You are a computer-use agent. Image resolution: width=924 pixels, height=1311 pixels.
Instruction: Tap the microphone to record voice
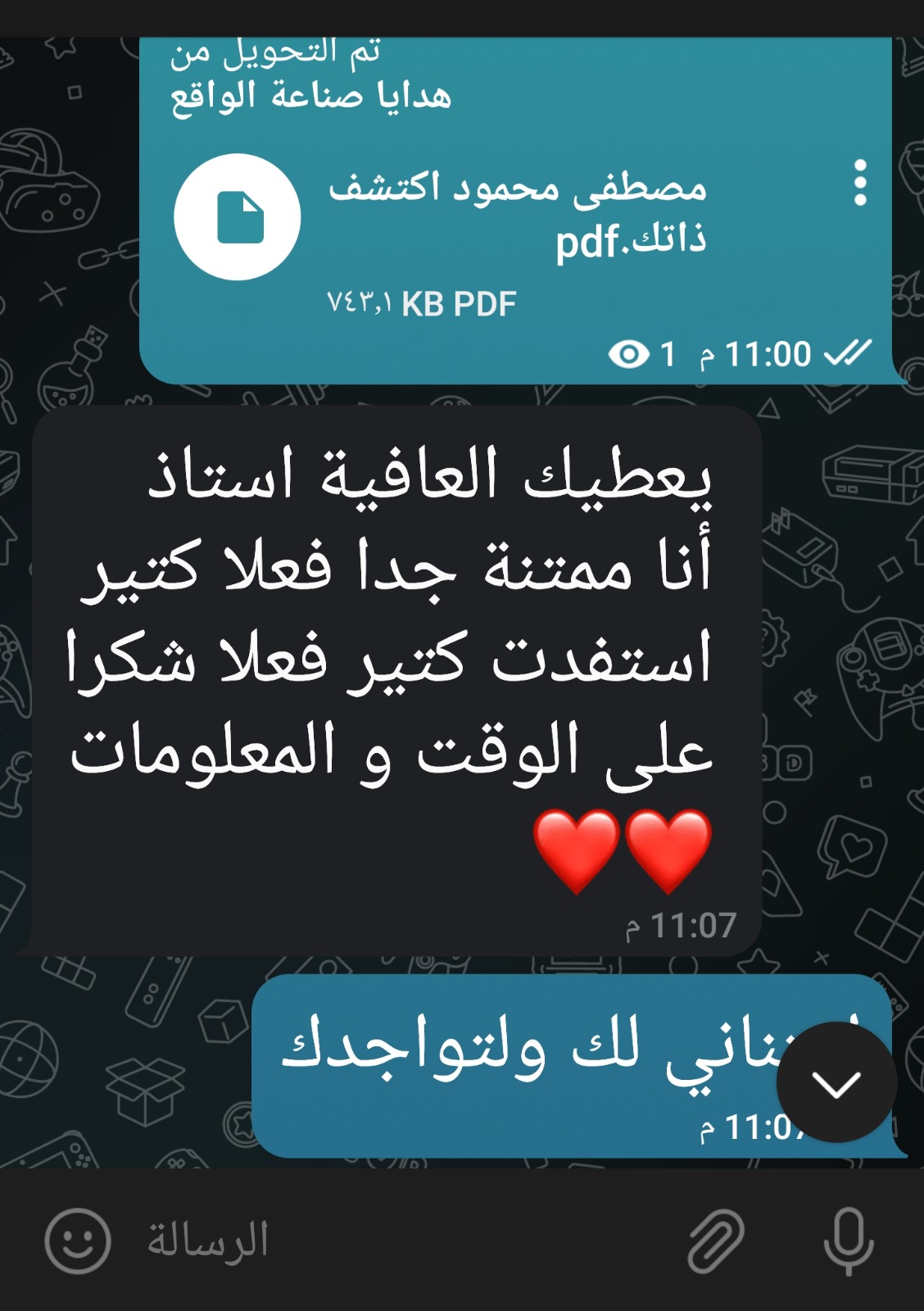[x=848, y=1241]
